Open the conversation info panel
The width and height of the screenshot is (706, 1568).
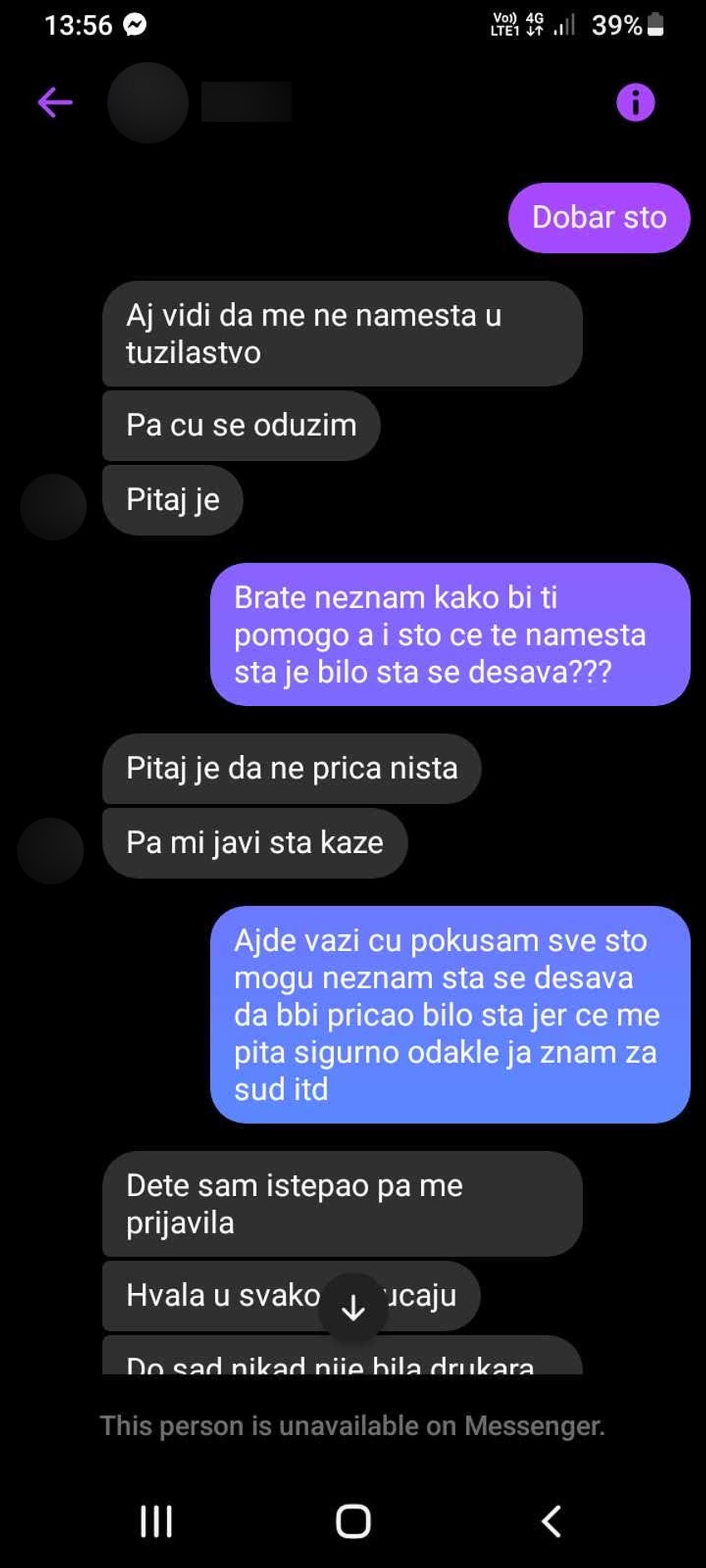coord(635,101)
